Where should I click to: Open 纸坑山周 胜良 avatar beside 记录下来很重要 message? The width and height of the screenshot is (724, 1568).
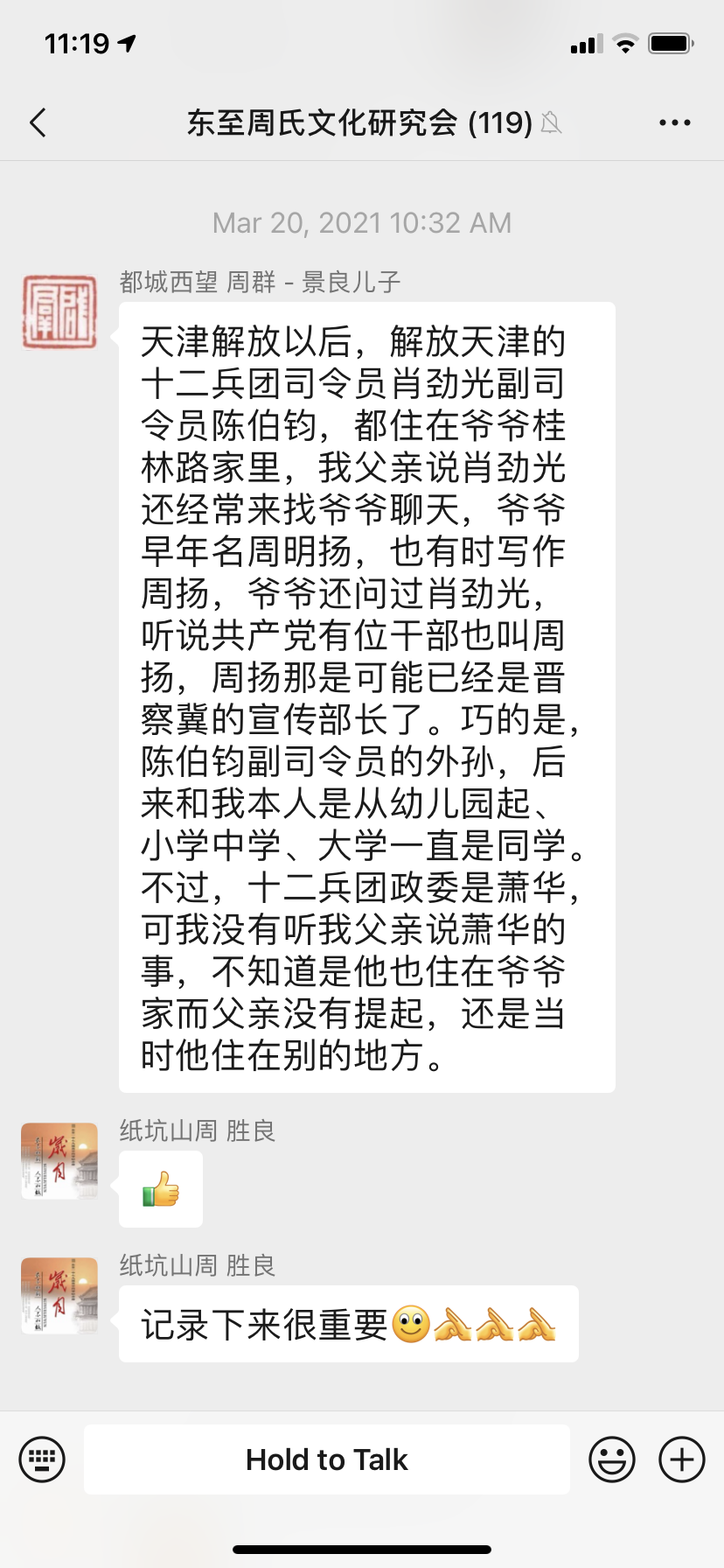pos(59,1296)
